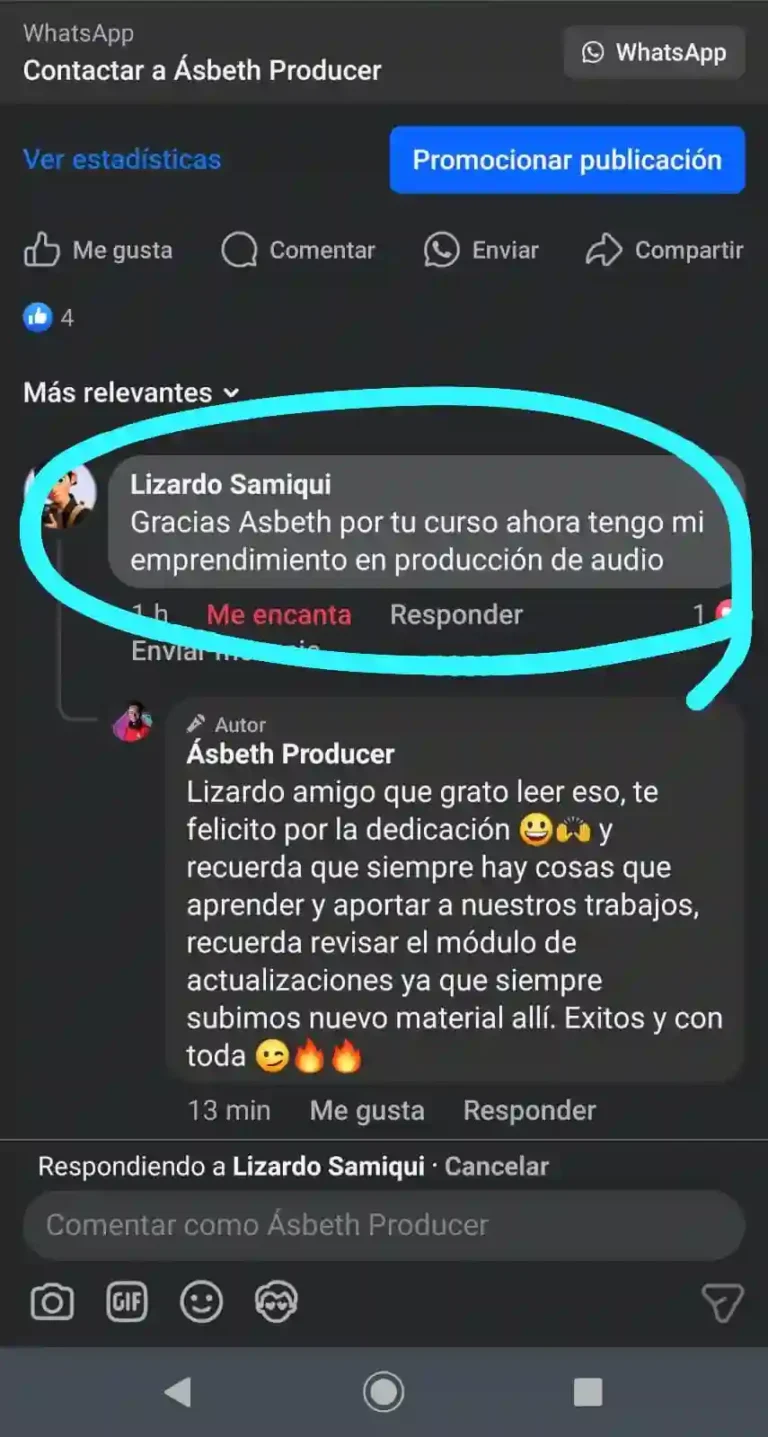Screen dimensions: 768x1437
Task: Send the post via Enviar
Action: point(482,250)
